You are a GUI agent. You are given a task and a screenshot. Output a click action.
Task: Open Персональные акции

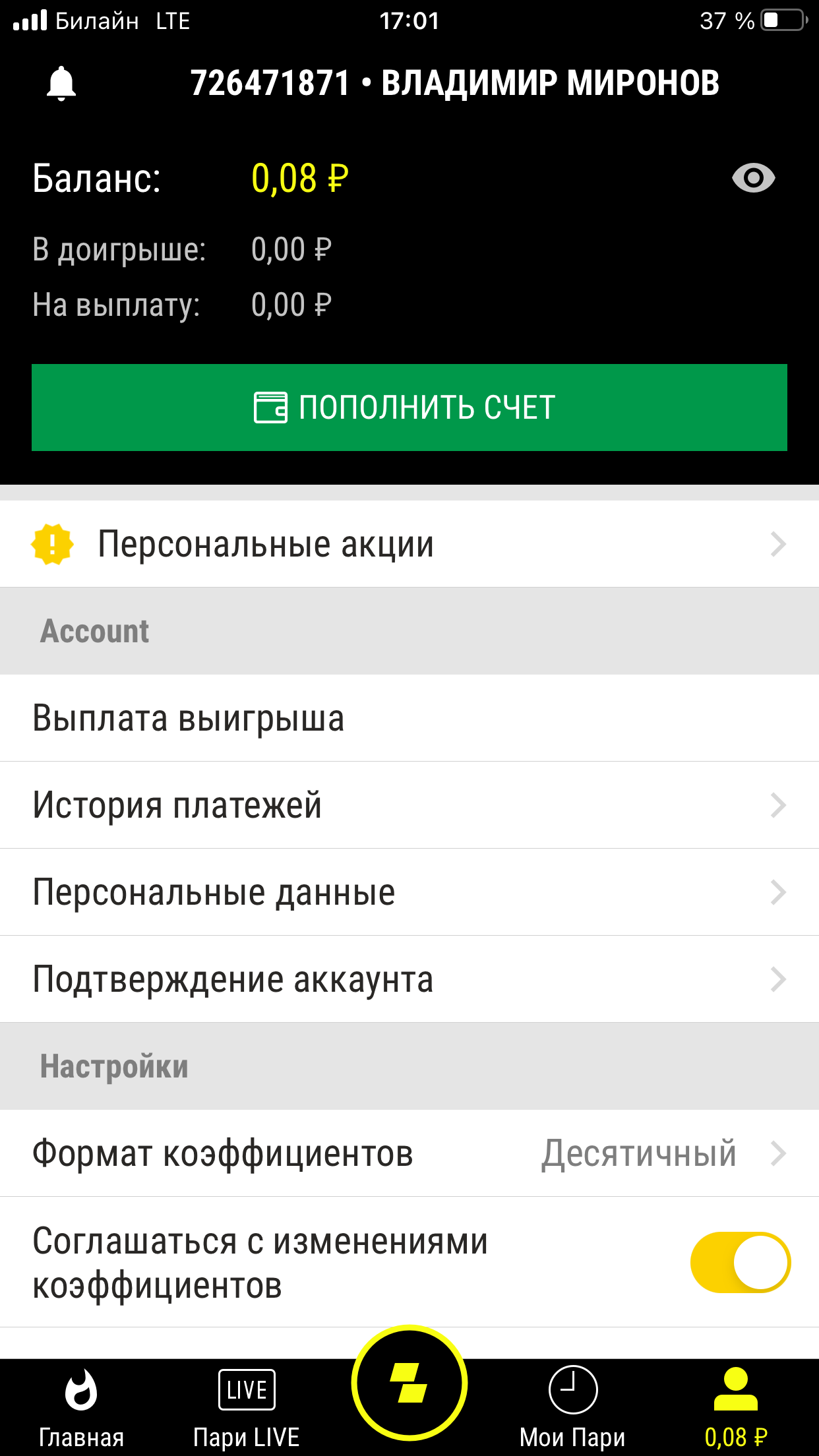409,545
